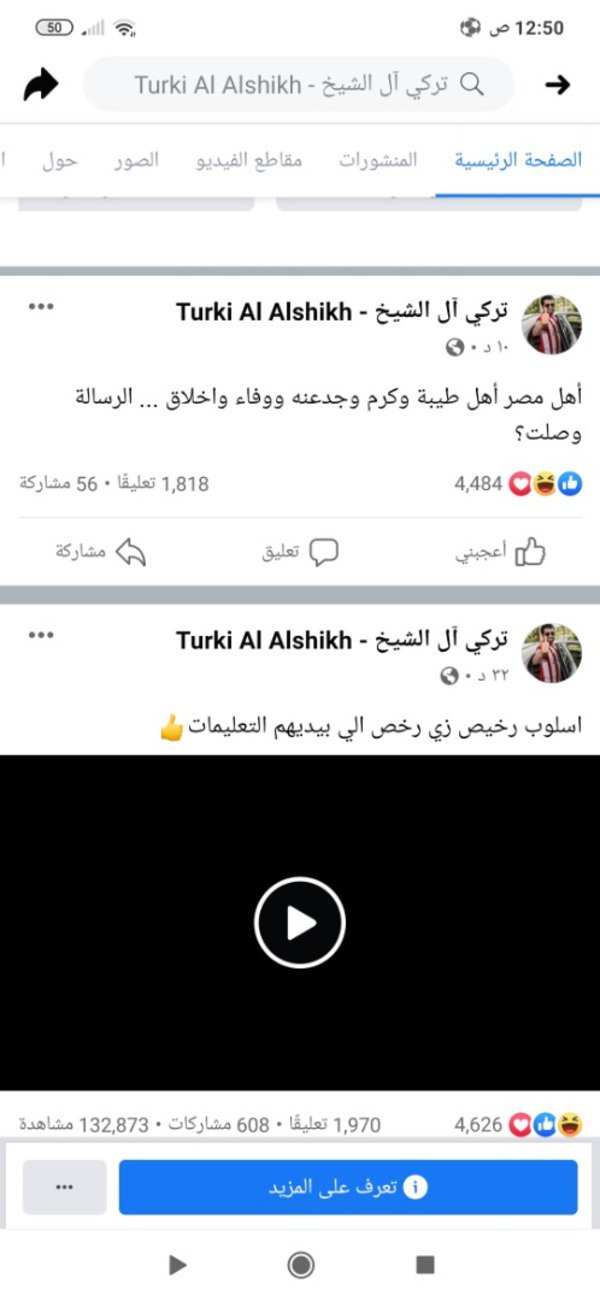Image resolution: width=600 pixels, height=1301 pixels.
Task: Go to the system home screen
Action: [301, 1265]
